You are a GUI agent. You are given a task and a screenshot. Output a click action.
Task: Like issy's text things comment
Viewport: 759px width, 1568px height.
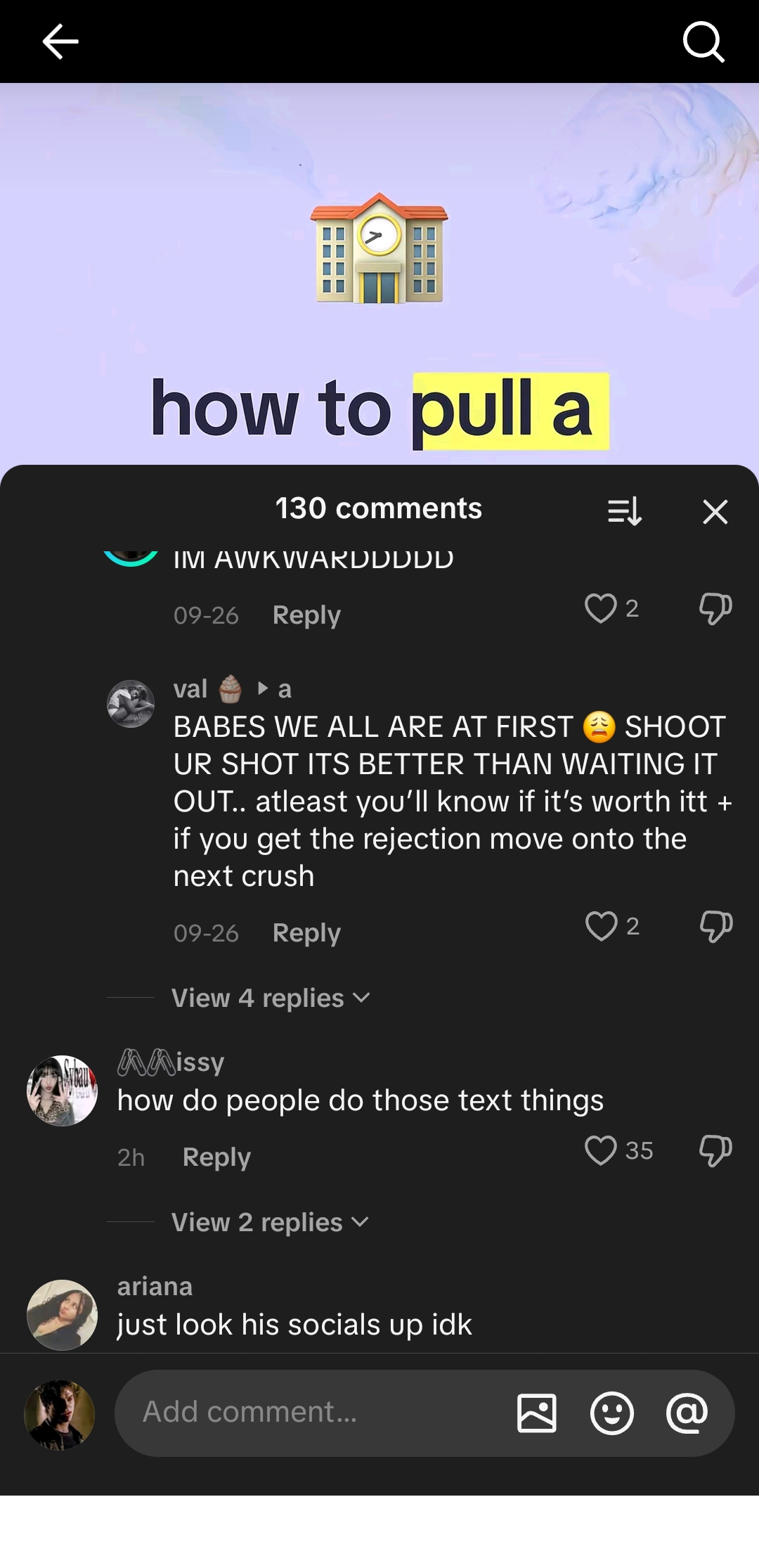tap(601, 1150)
